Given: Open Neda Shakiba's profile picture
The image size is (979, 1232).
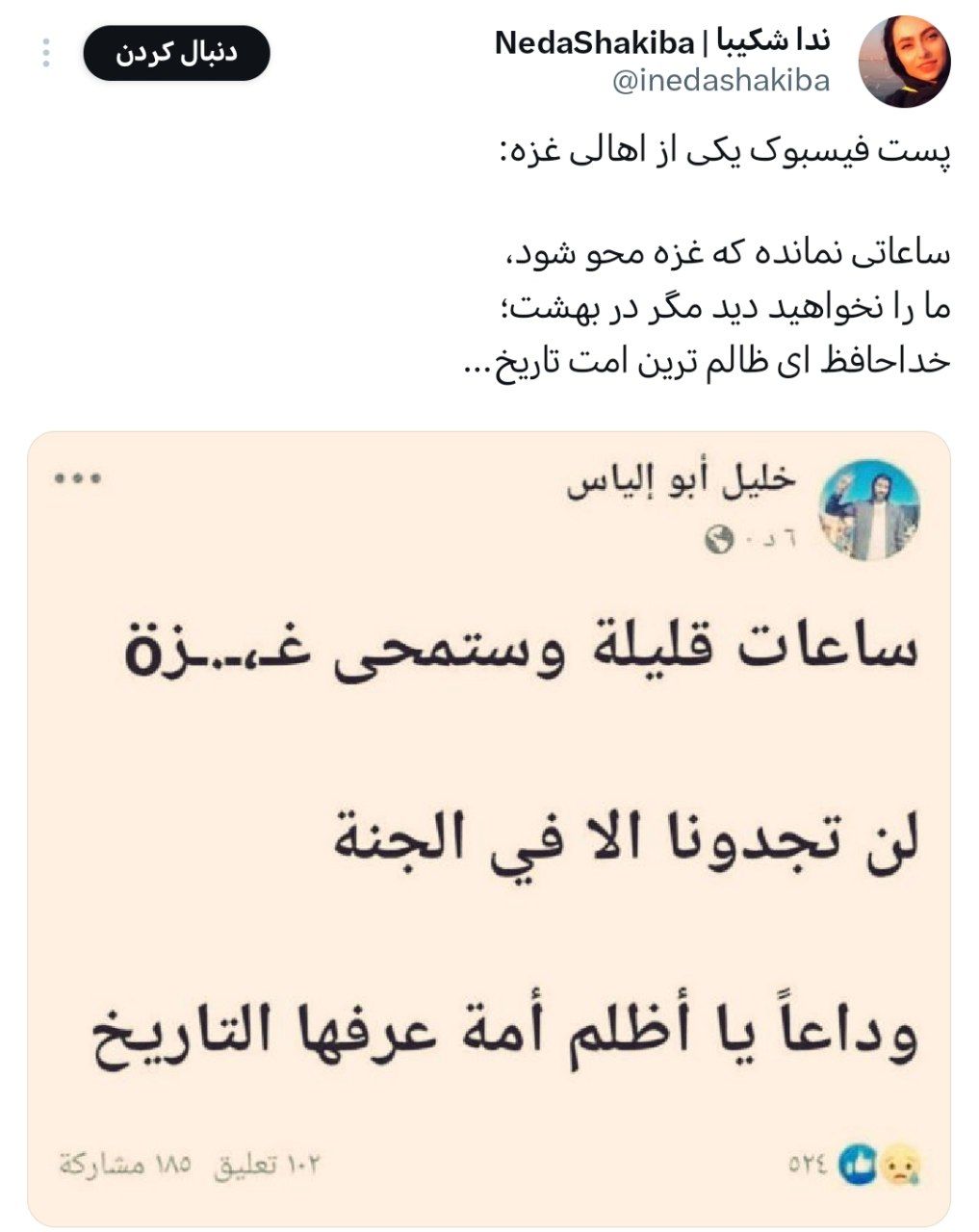Looking at the screenshot, I should tap(904, 62).
